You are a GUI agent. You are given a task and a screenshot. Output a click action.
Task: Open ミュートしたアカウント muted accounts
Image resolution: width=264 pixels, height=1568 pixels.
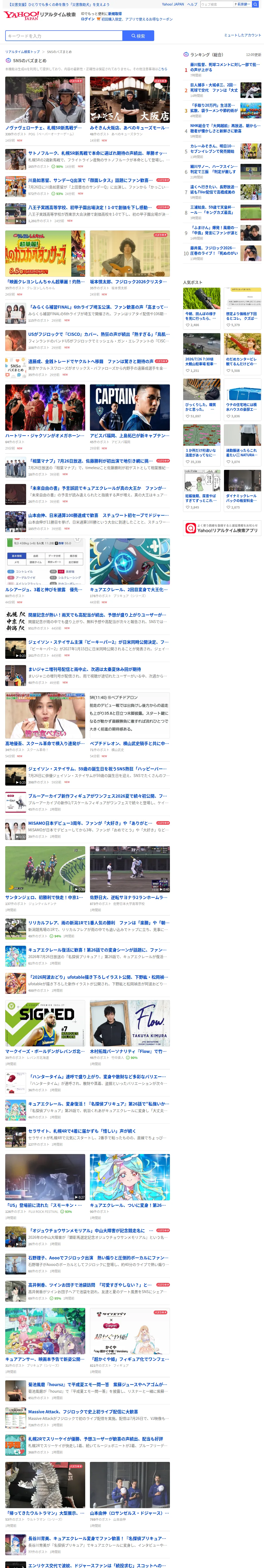(242, 35)
